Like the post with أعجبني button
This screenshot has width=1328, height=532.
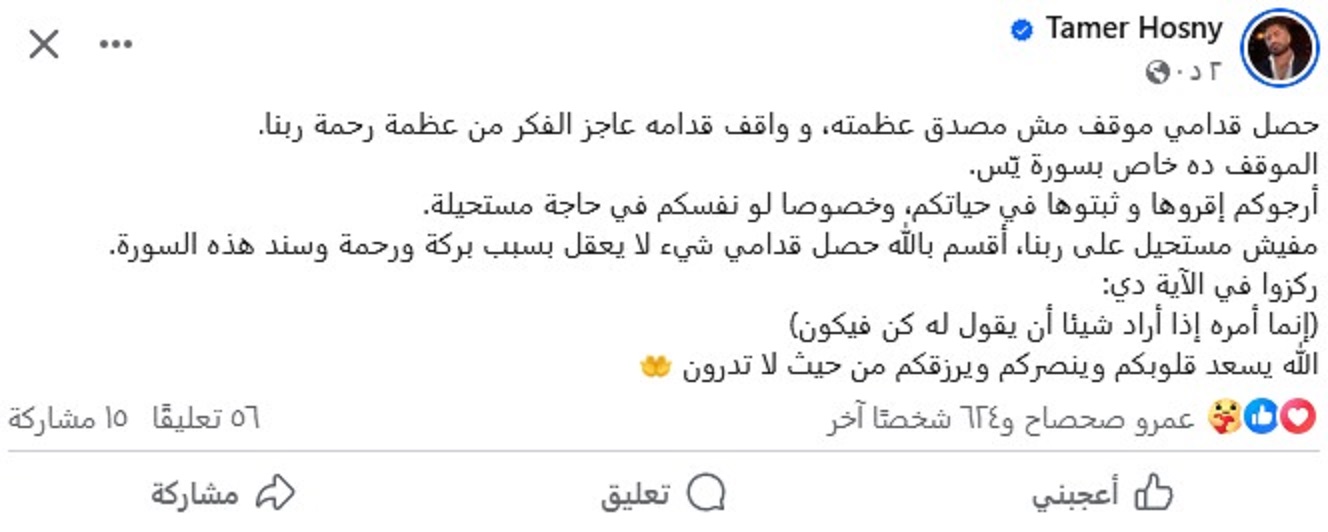pyautogui.click(x=1102, y=493)
